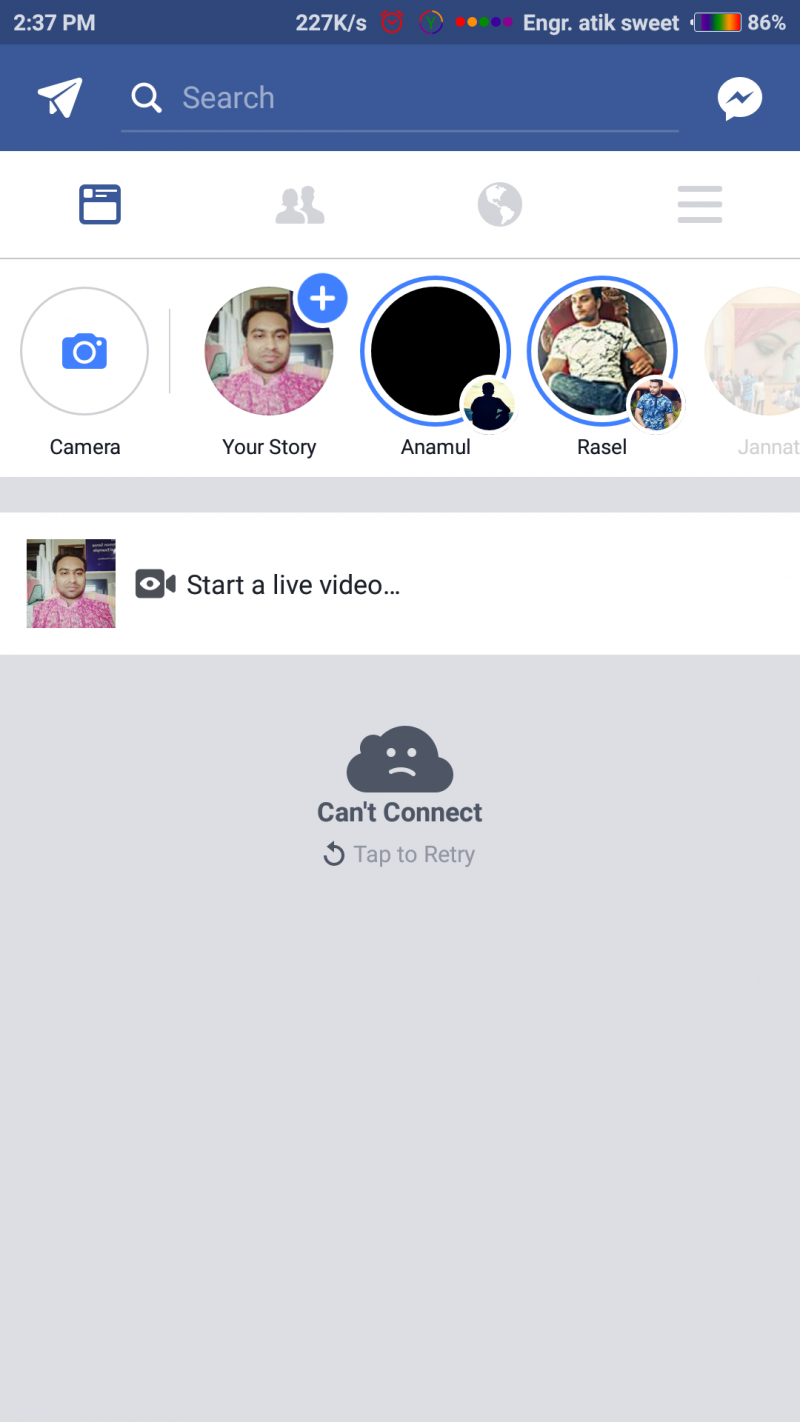
Task: Open the Camera for stories
Action: click(x=85, y=352)
